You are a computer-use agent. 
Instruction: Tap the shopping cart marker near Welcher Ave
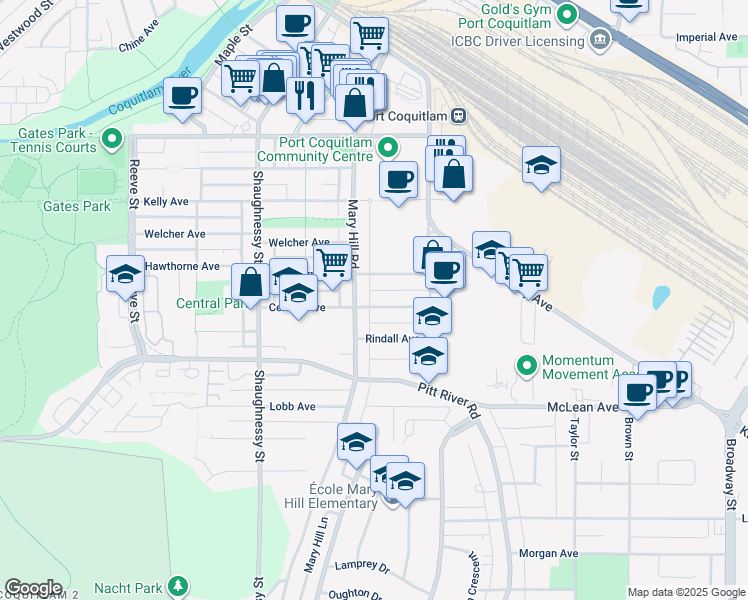click(x=332, y=262)
